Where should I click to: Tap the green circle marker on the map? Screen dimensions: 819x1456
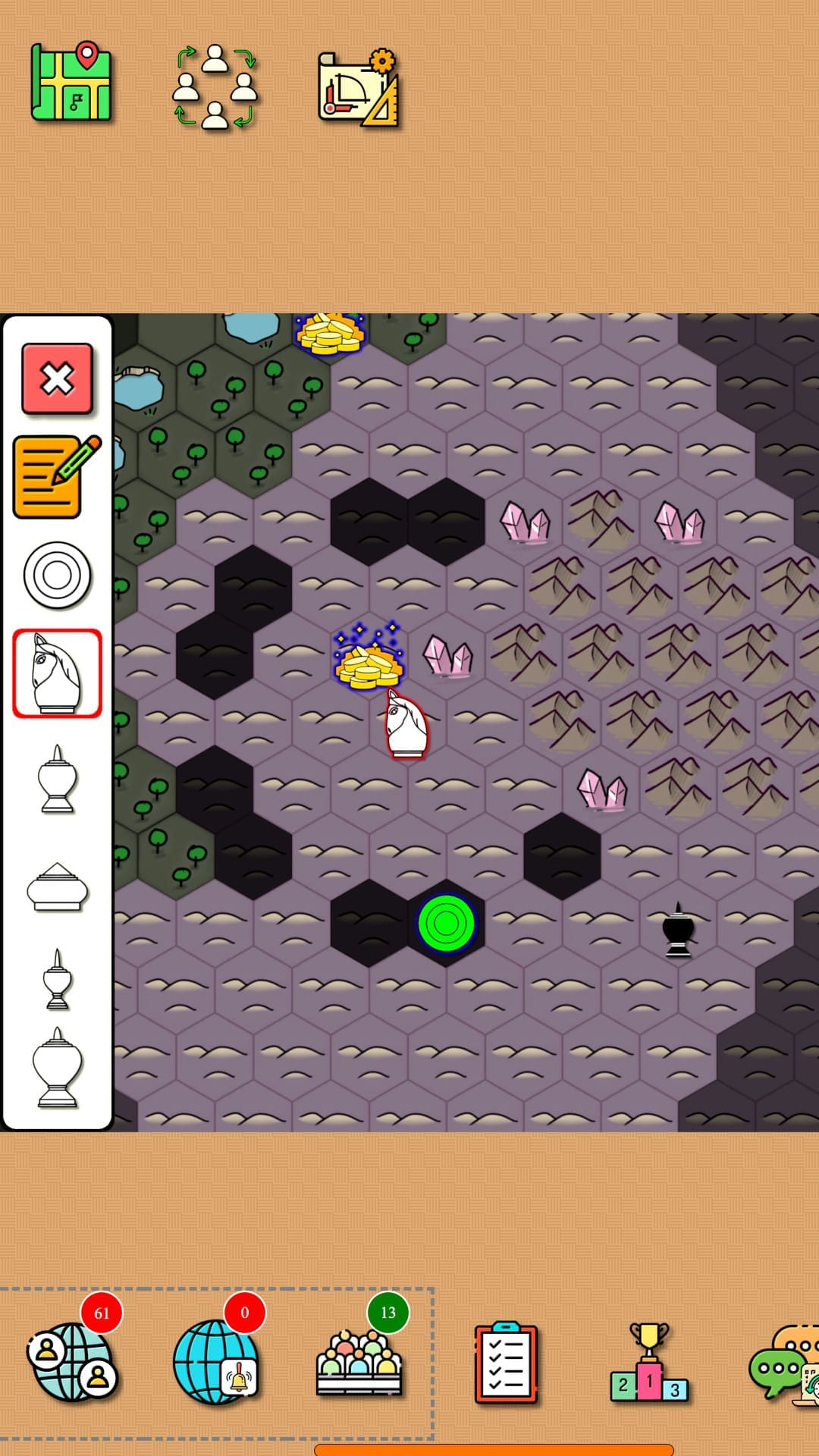(x=447, y=923)
